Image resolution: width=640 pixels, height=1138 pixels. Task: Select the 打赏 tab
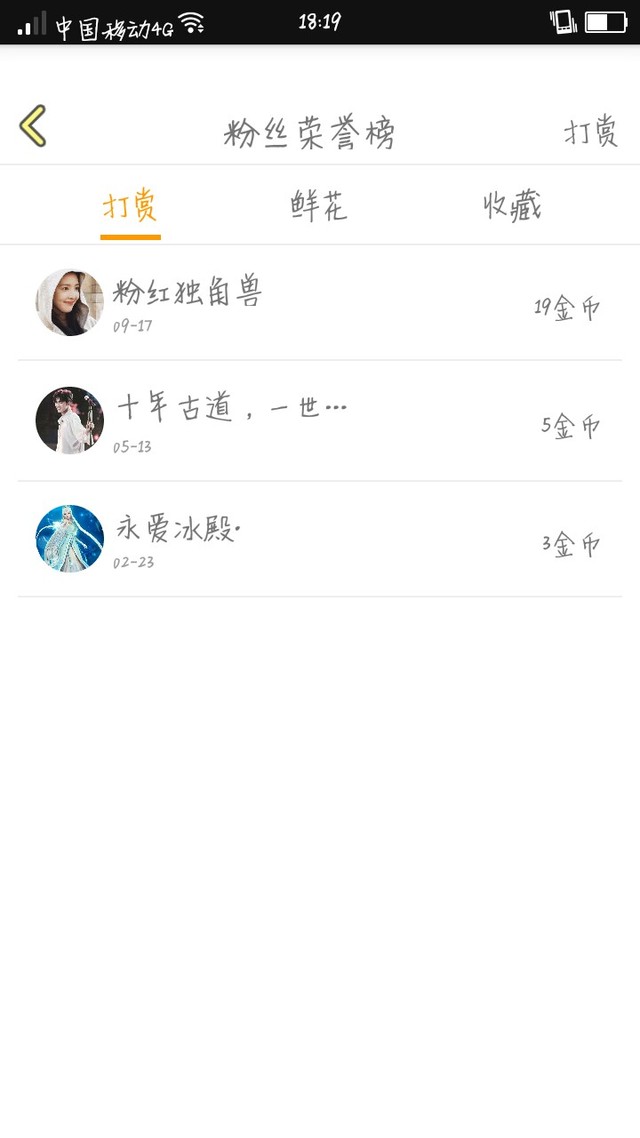click(130, 207)
